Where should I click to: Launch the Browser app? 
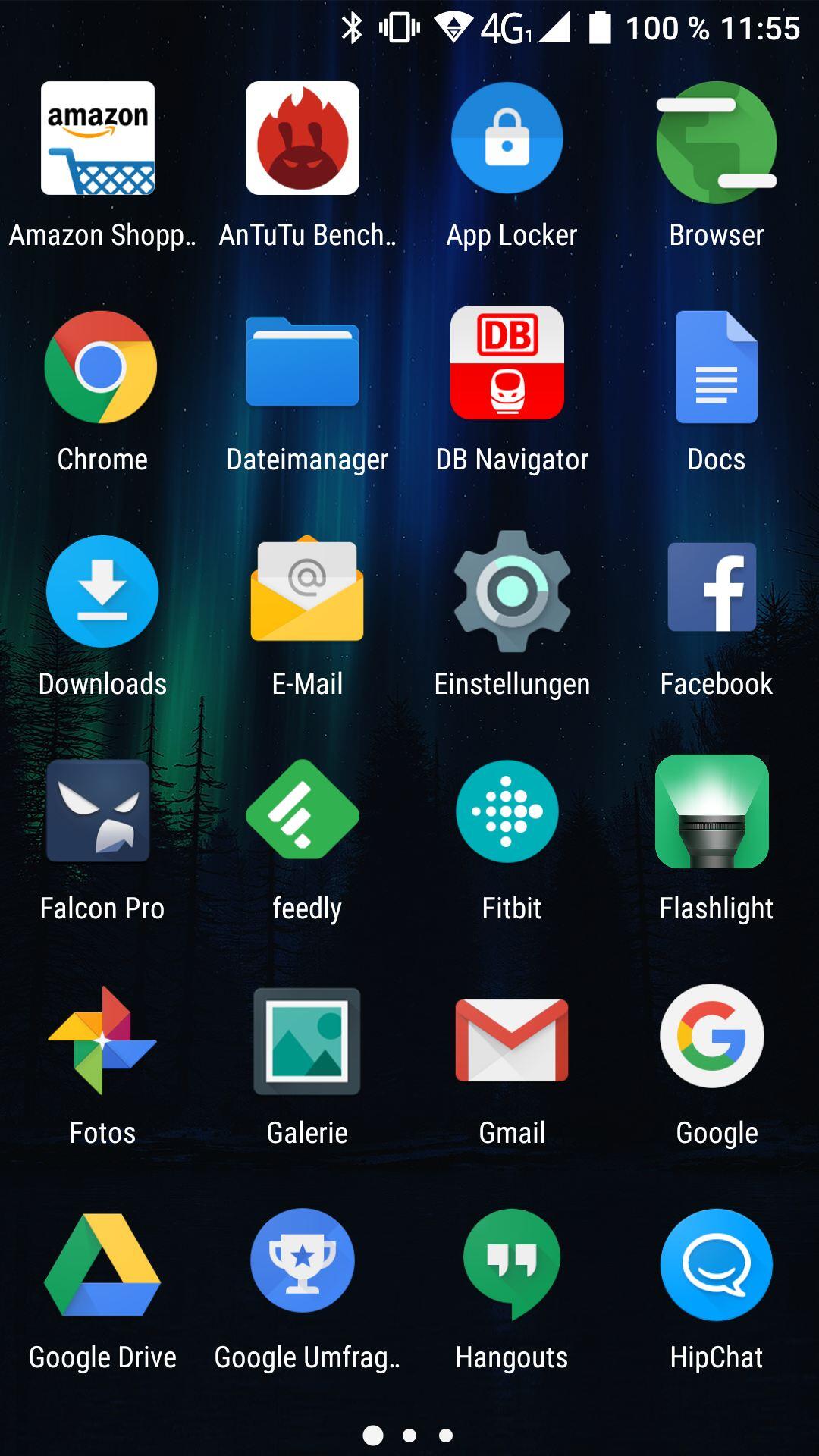(716, 143)
